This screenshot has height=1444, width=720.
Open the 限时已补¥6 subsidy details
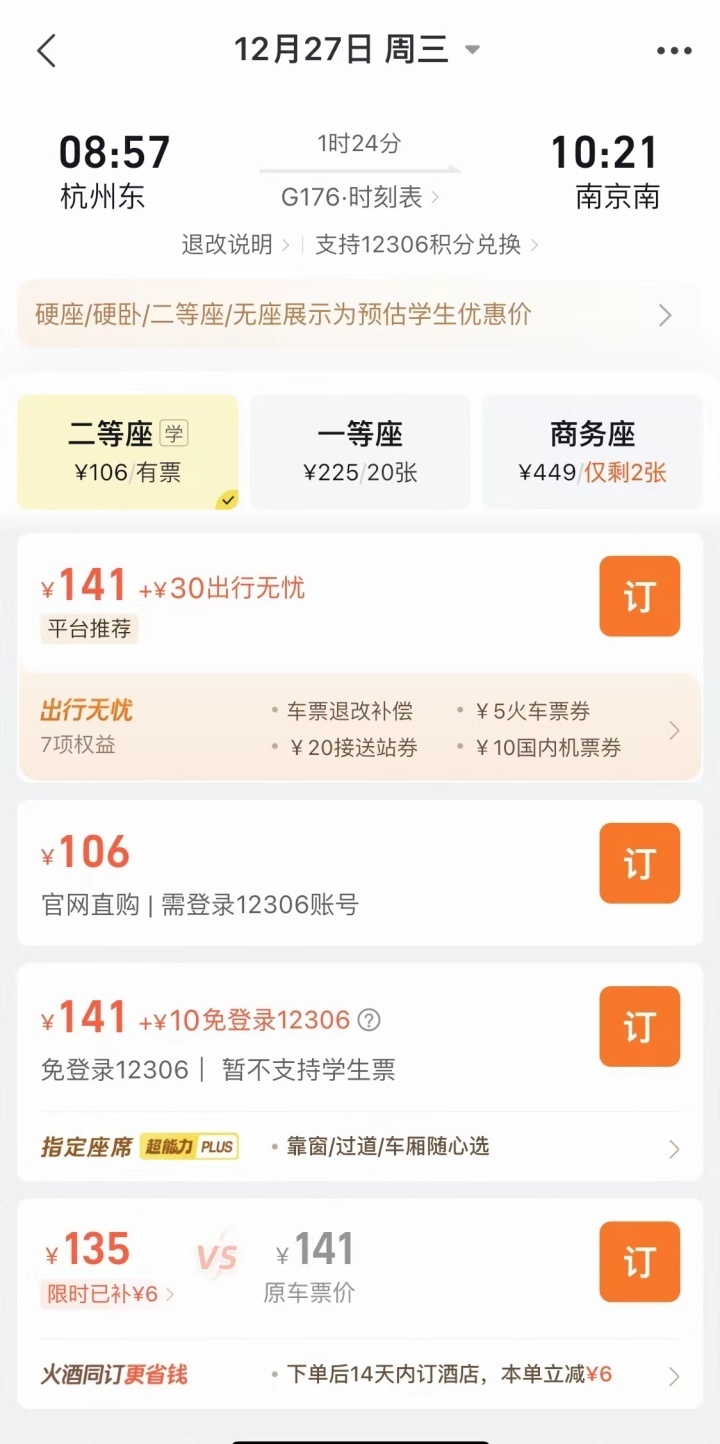108,1294
